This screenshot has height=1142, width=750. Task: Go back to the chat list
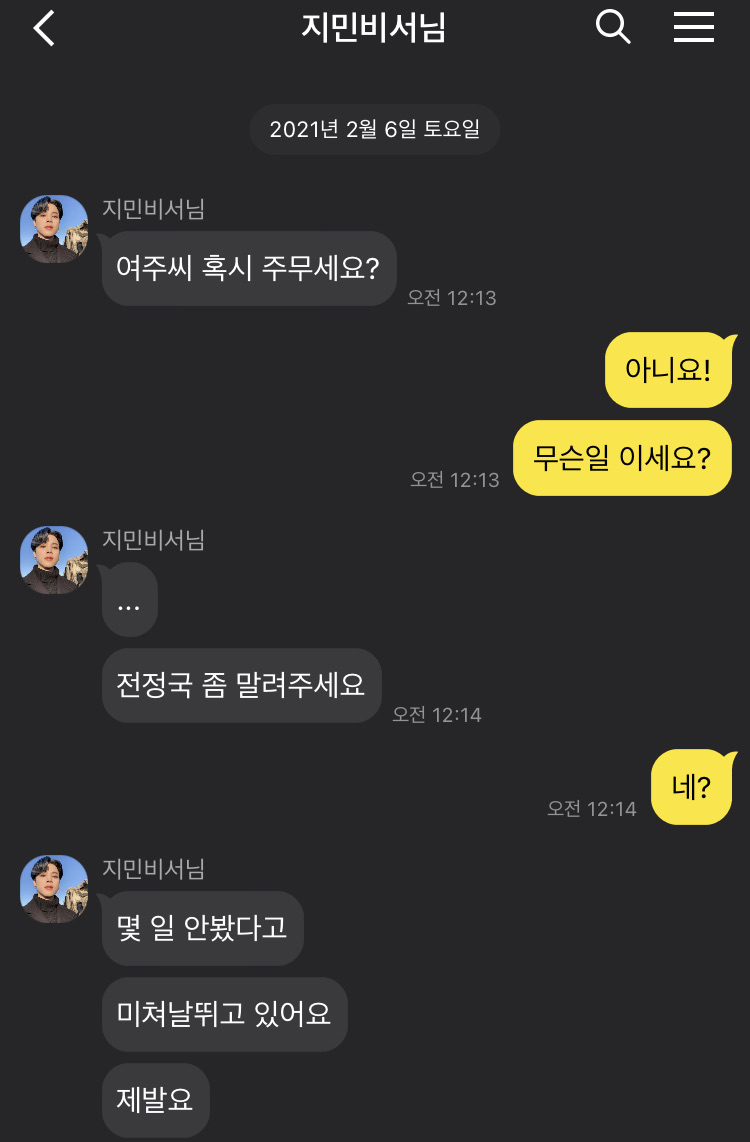tap(44, 28)
